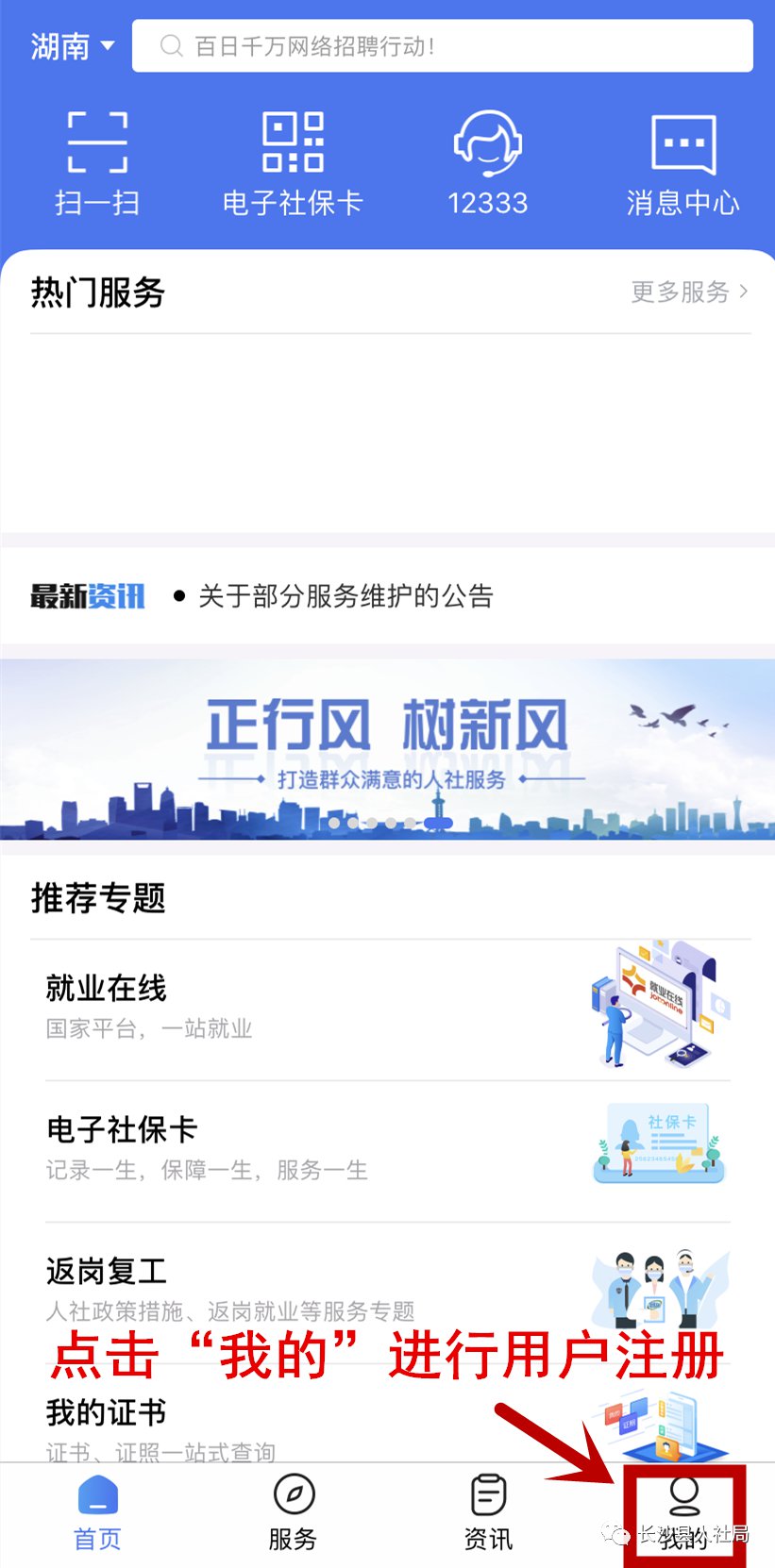Read the 关于部分服务维护的公告 notice
775x1568 pixels.
point(345,596)
